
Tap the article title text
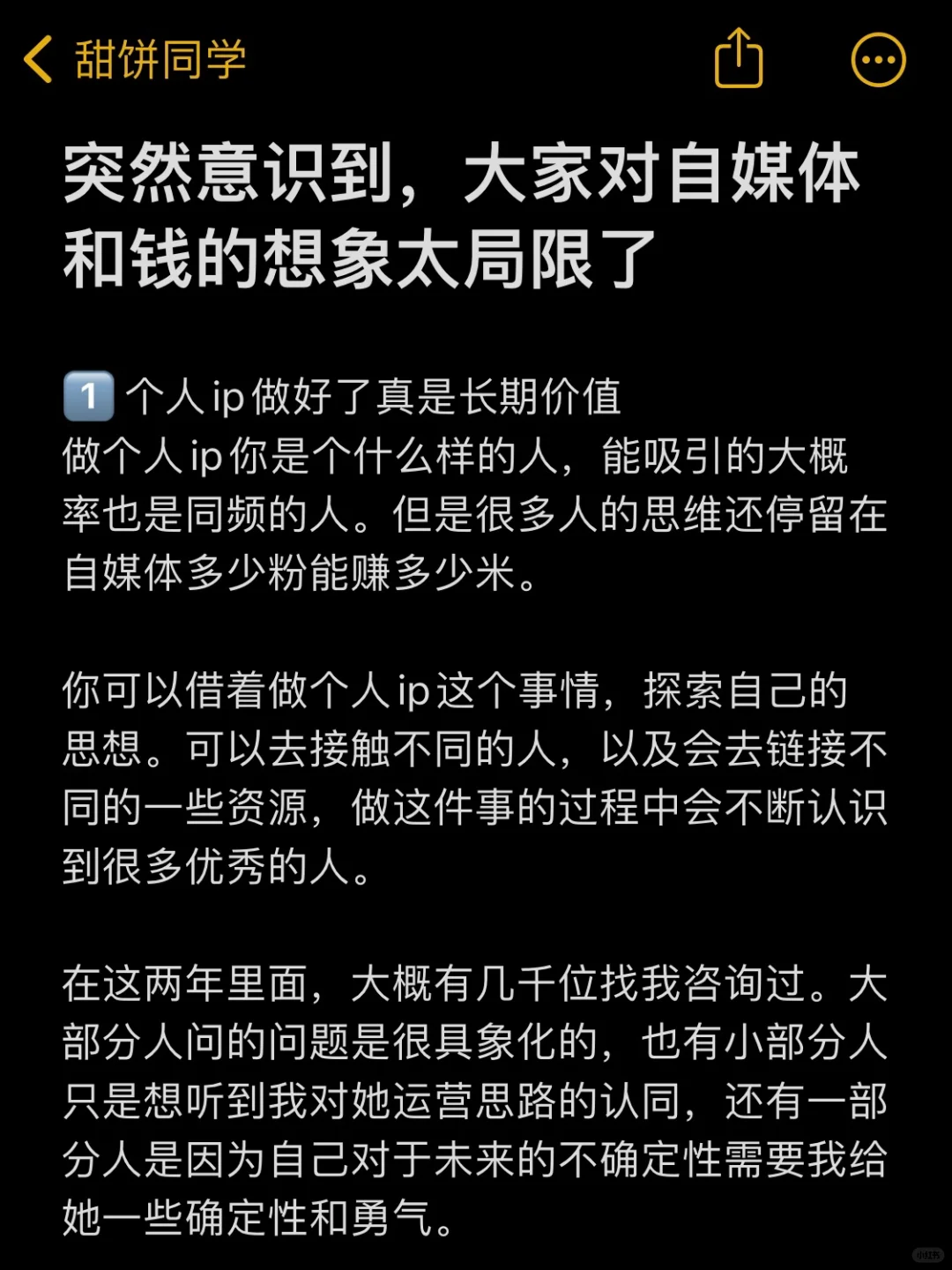[461, 215]
